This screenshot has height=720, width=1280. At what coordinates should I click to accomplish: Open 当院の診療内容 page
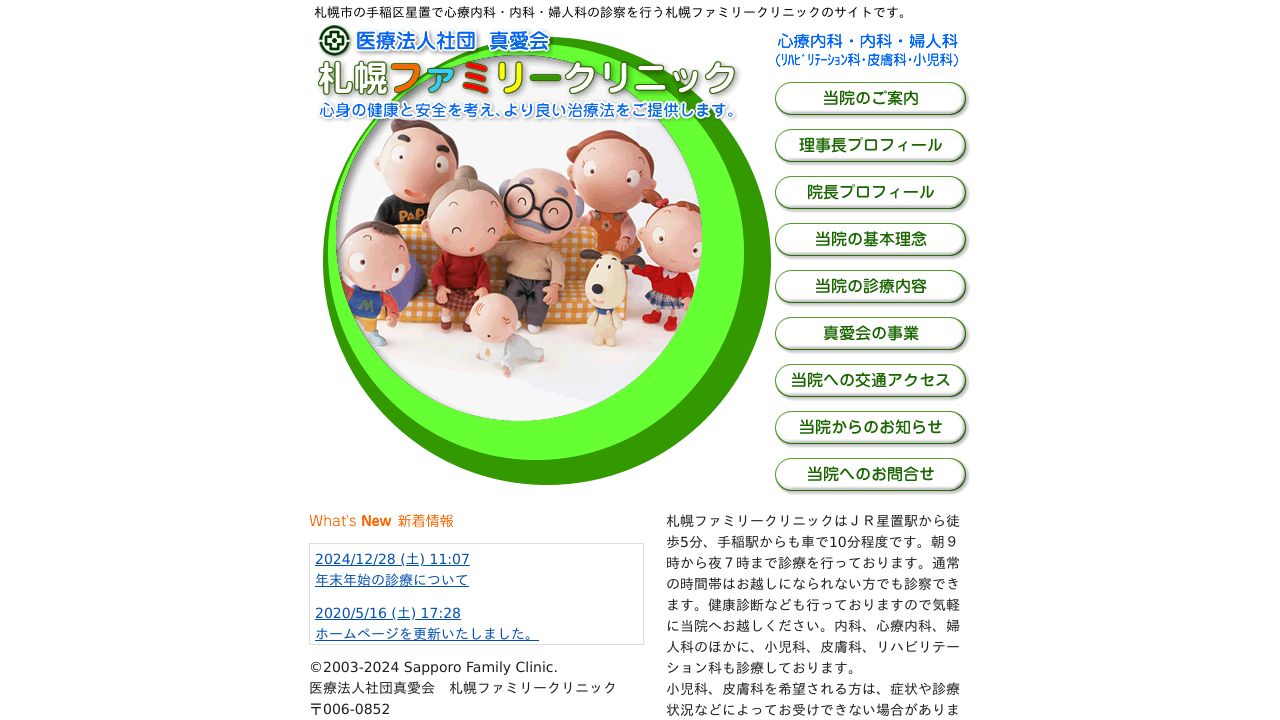coord(870,287)
